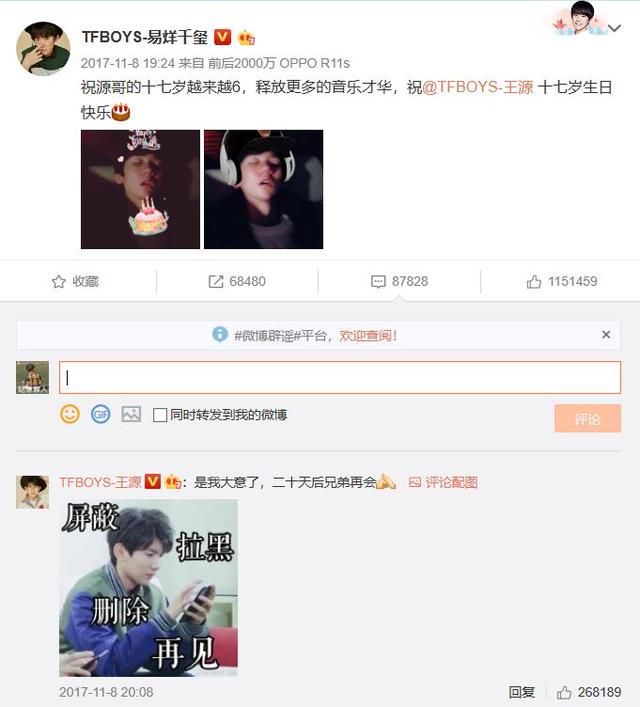
Task: View the birthday cake photo thumbnail
Action: (x=140, y=189)
